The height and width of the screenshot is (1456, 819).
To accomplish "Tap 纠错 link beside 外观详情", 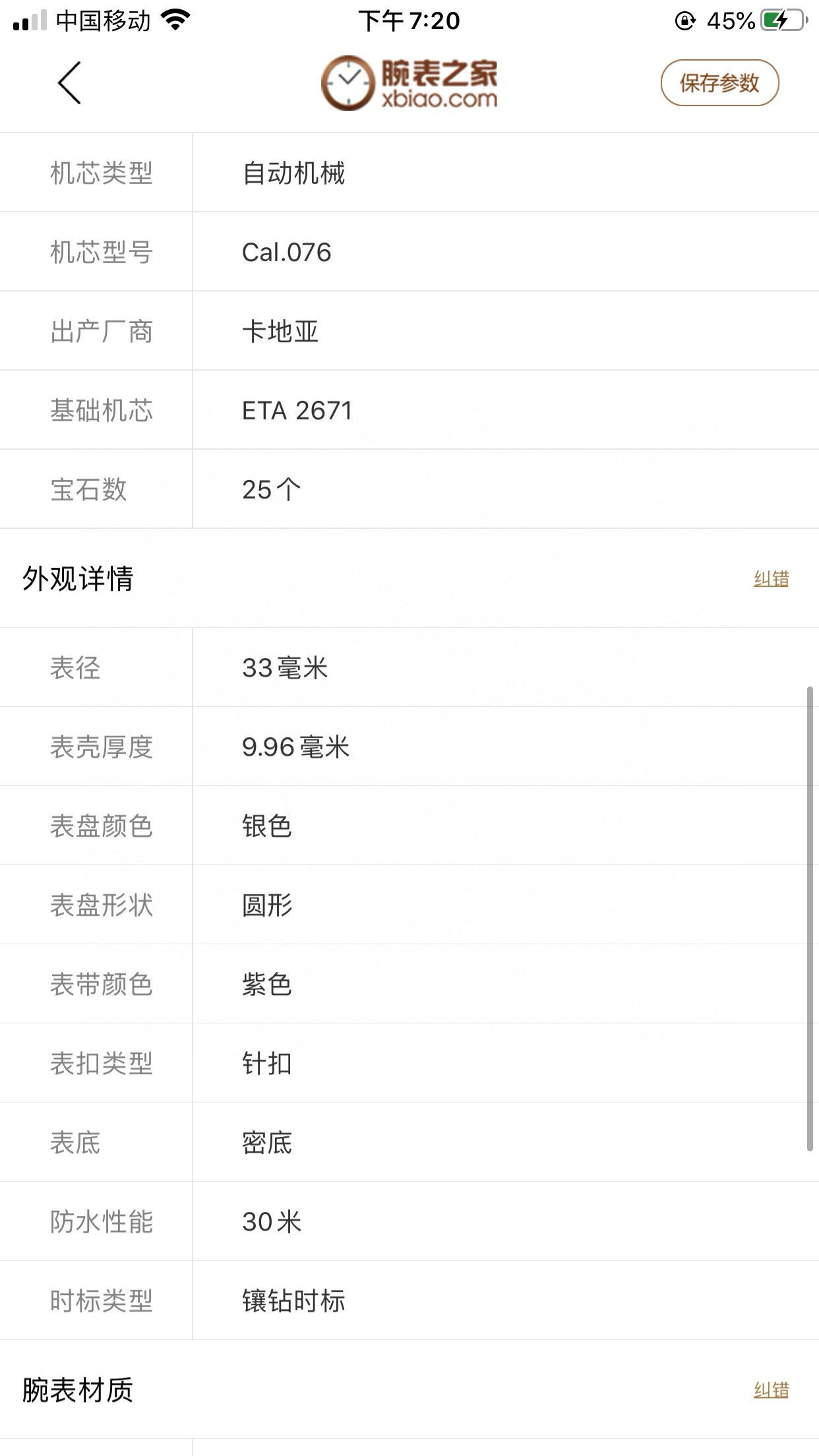I will (771, 579).
